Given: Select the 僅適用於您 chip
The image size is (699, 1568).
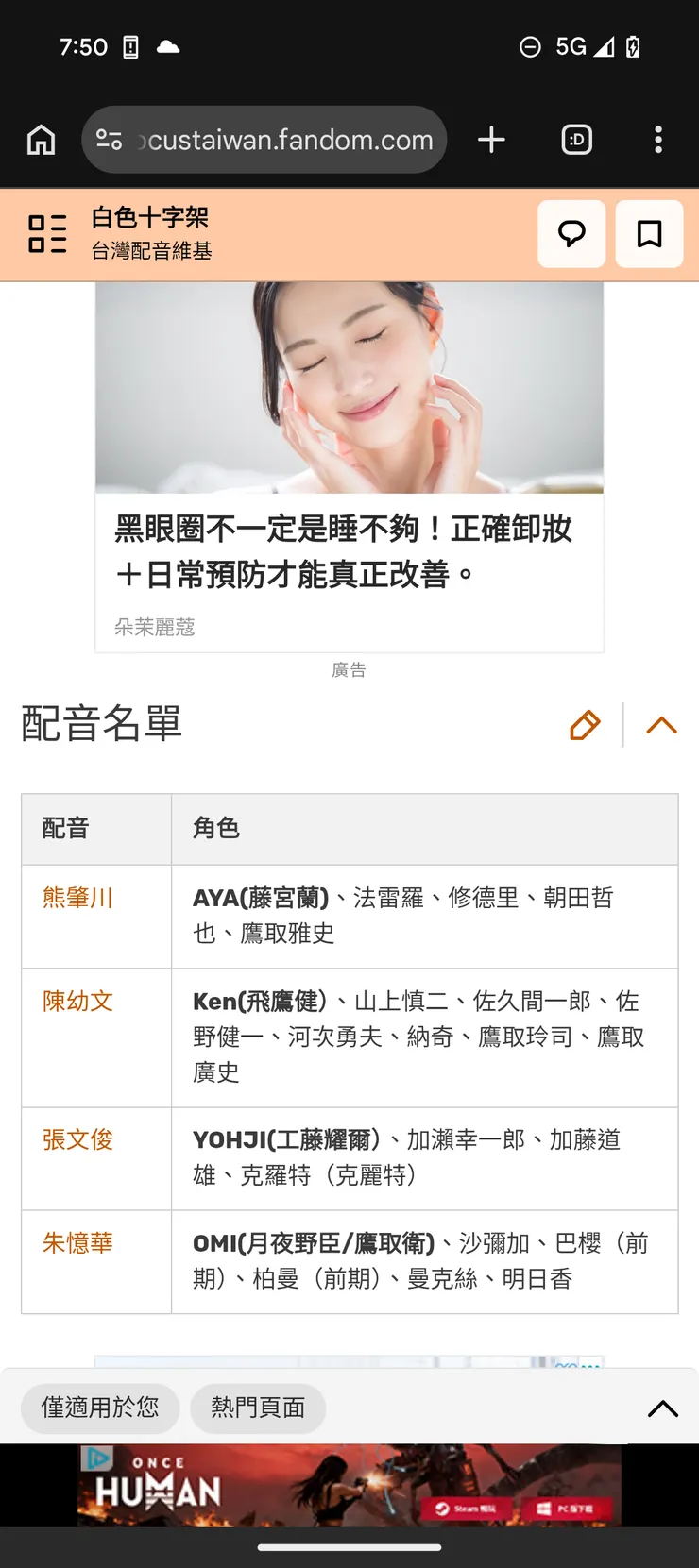Looking at the screenshot, I should tap(99, 1408).
